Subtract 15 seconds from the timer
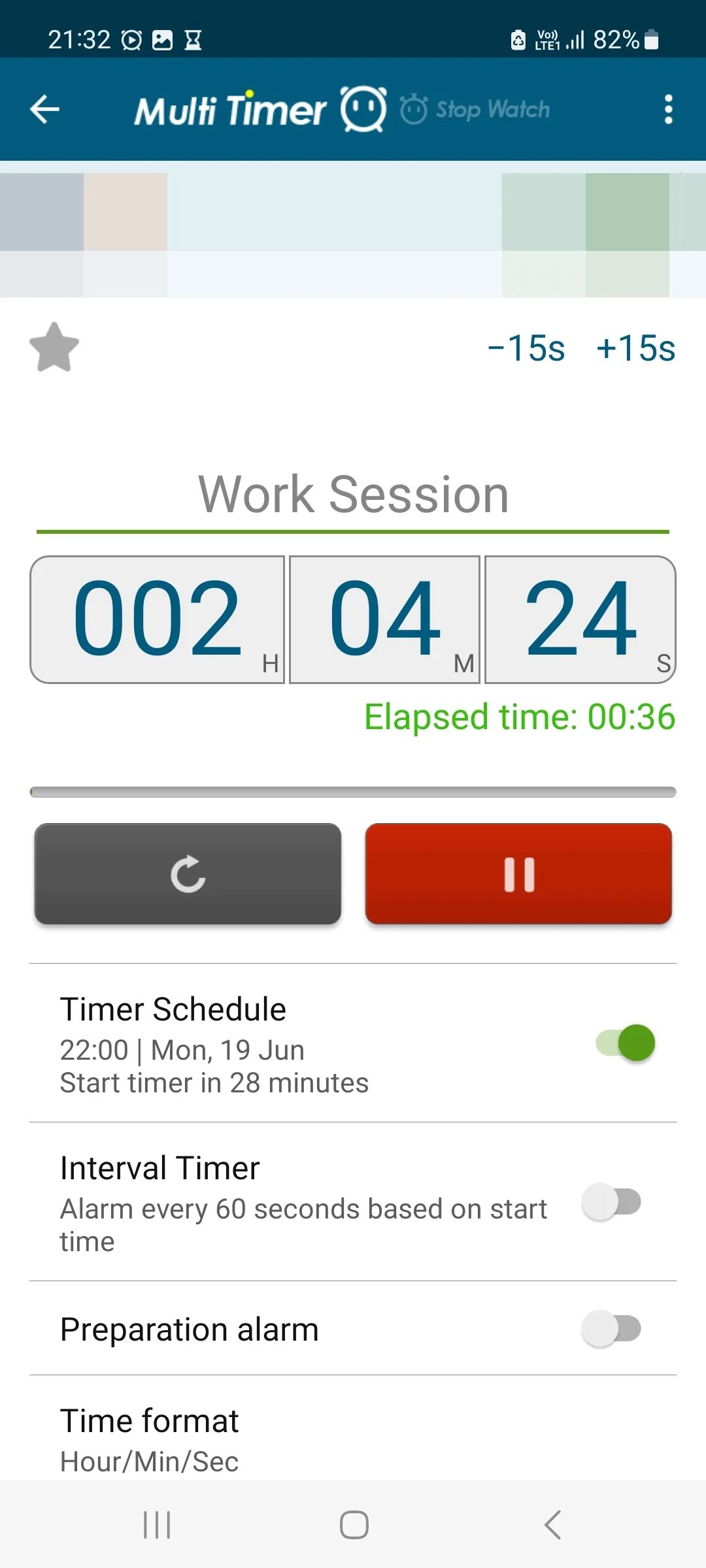This screenshot has width=706, height=1568. click(526, 348)
